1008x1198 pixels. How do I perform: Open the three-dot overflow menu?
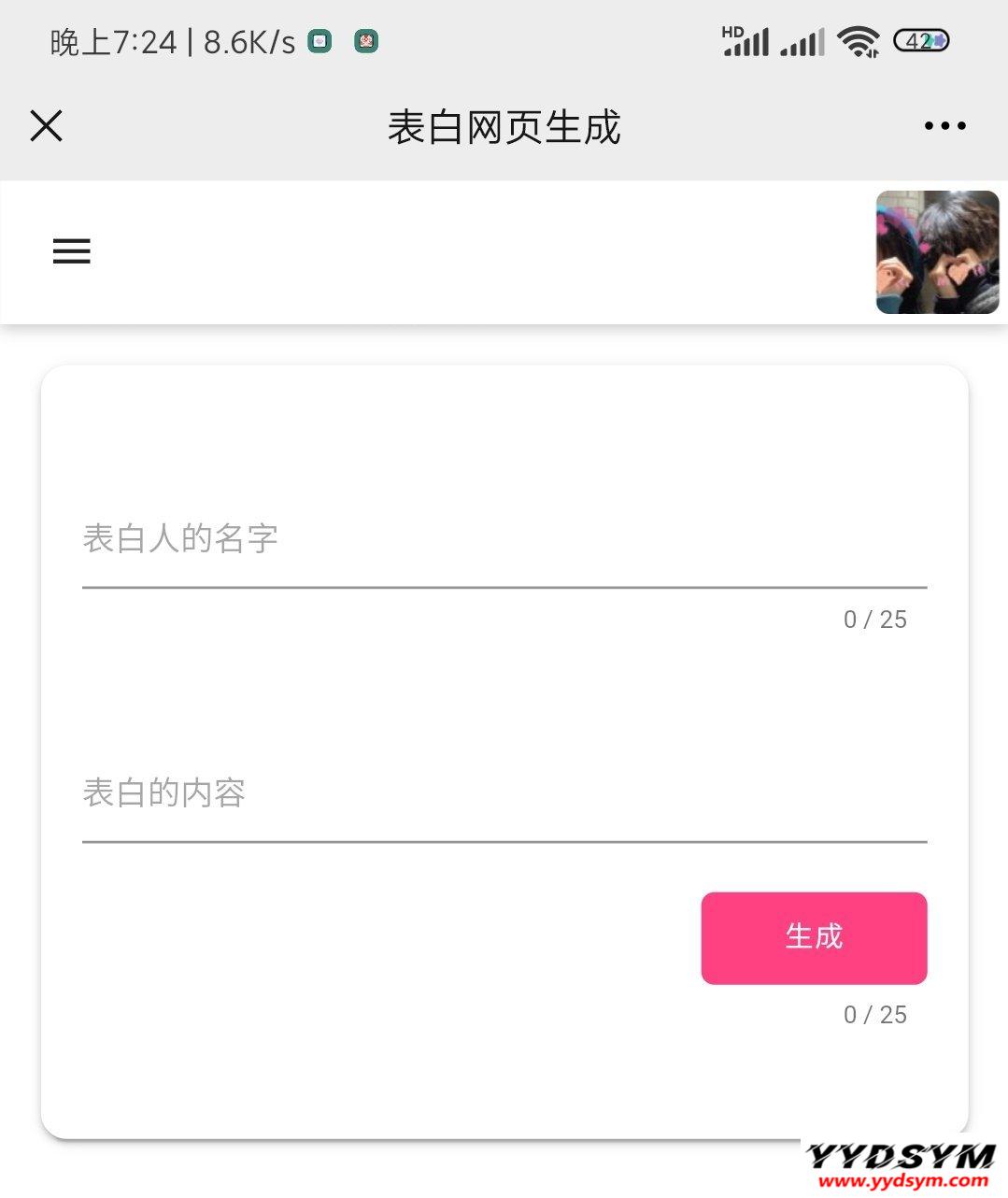click(x=944, y=125)
